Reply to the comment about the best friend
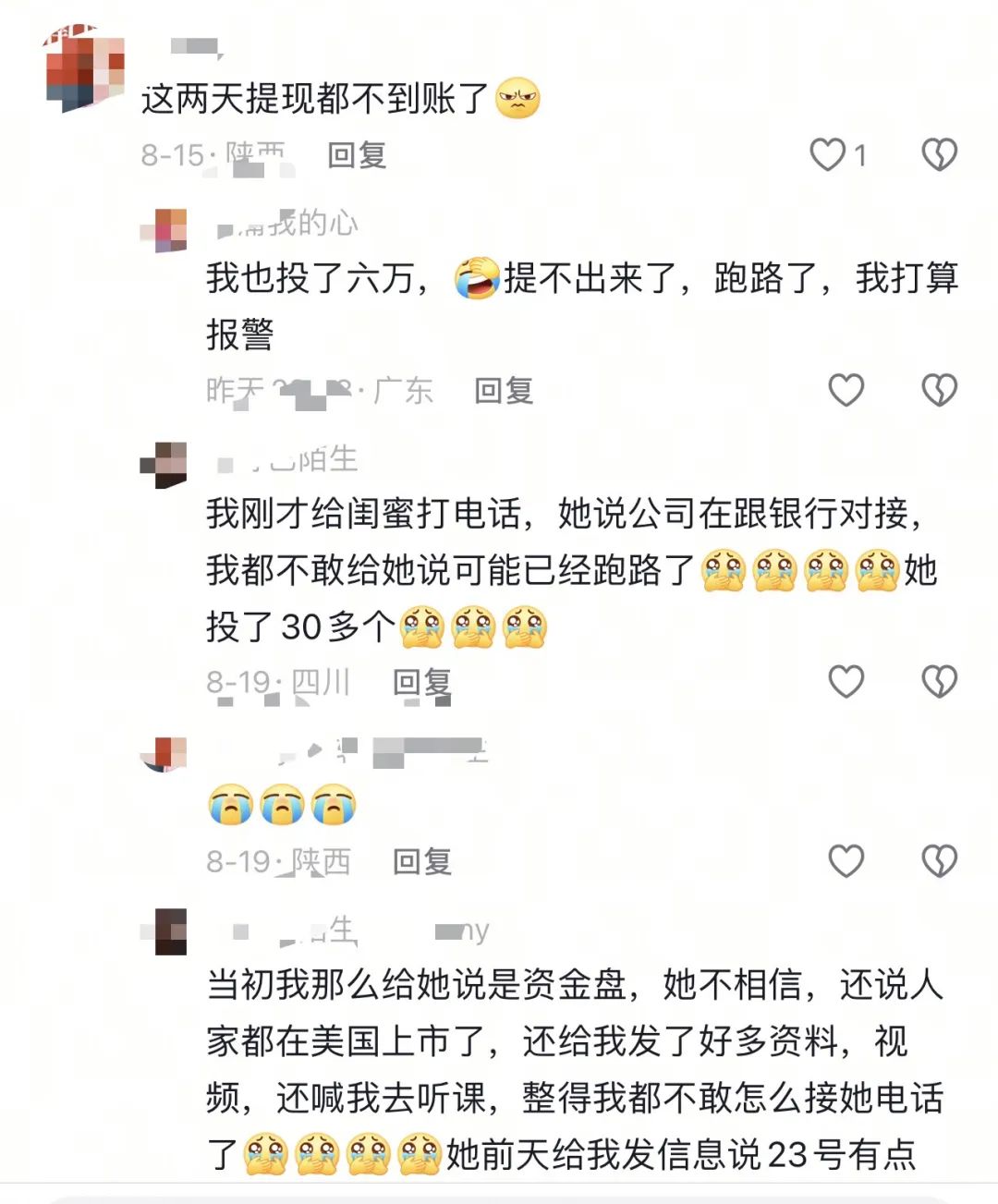The height and width of the screenshot is (1204, 998). click(423, 684)
